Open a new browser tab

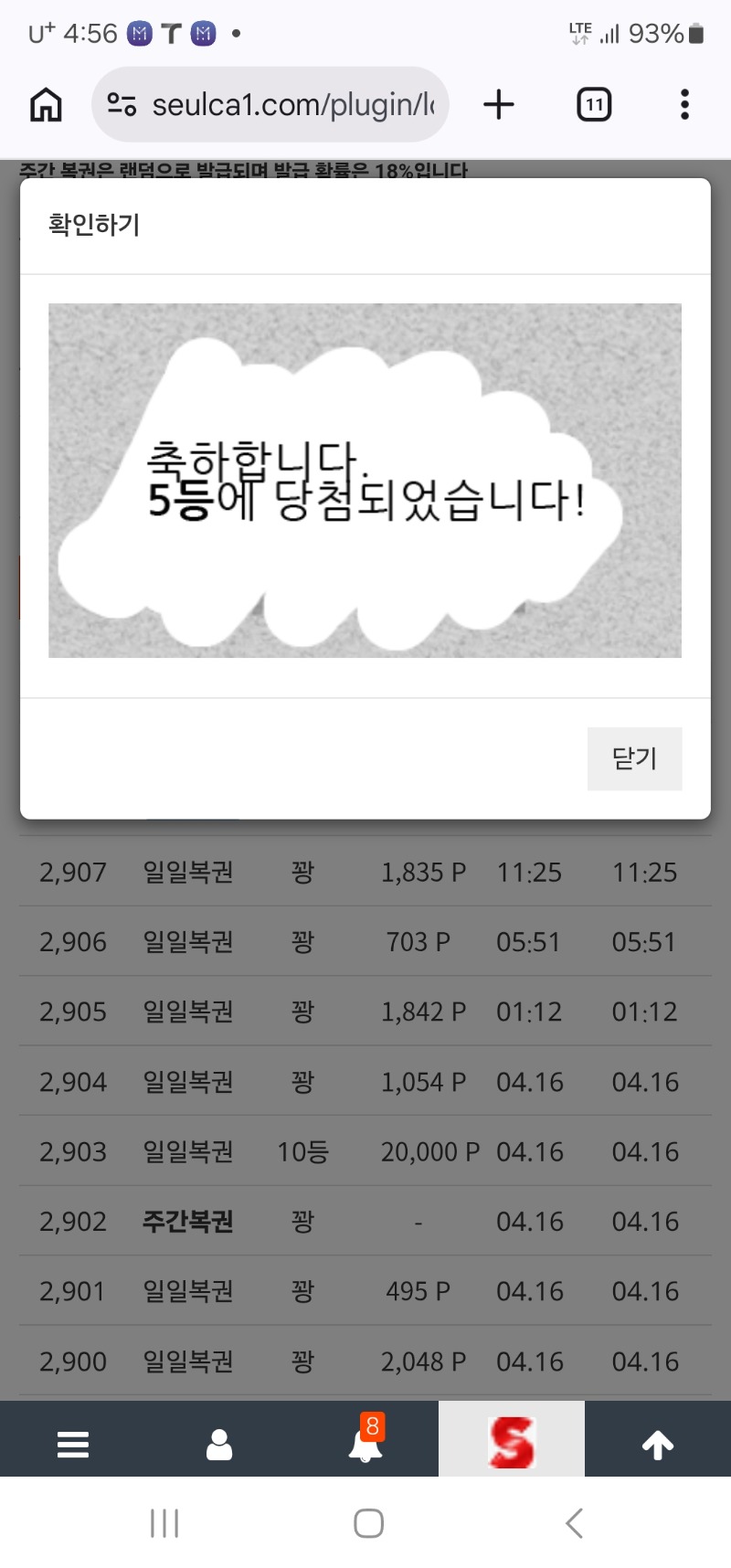point(499,105)
